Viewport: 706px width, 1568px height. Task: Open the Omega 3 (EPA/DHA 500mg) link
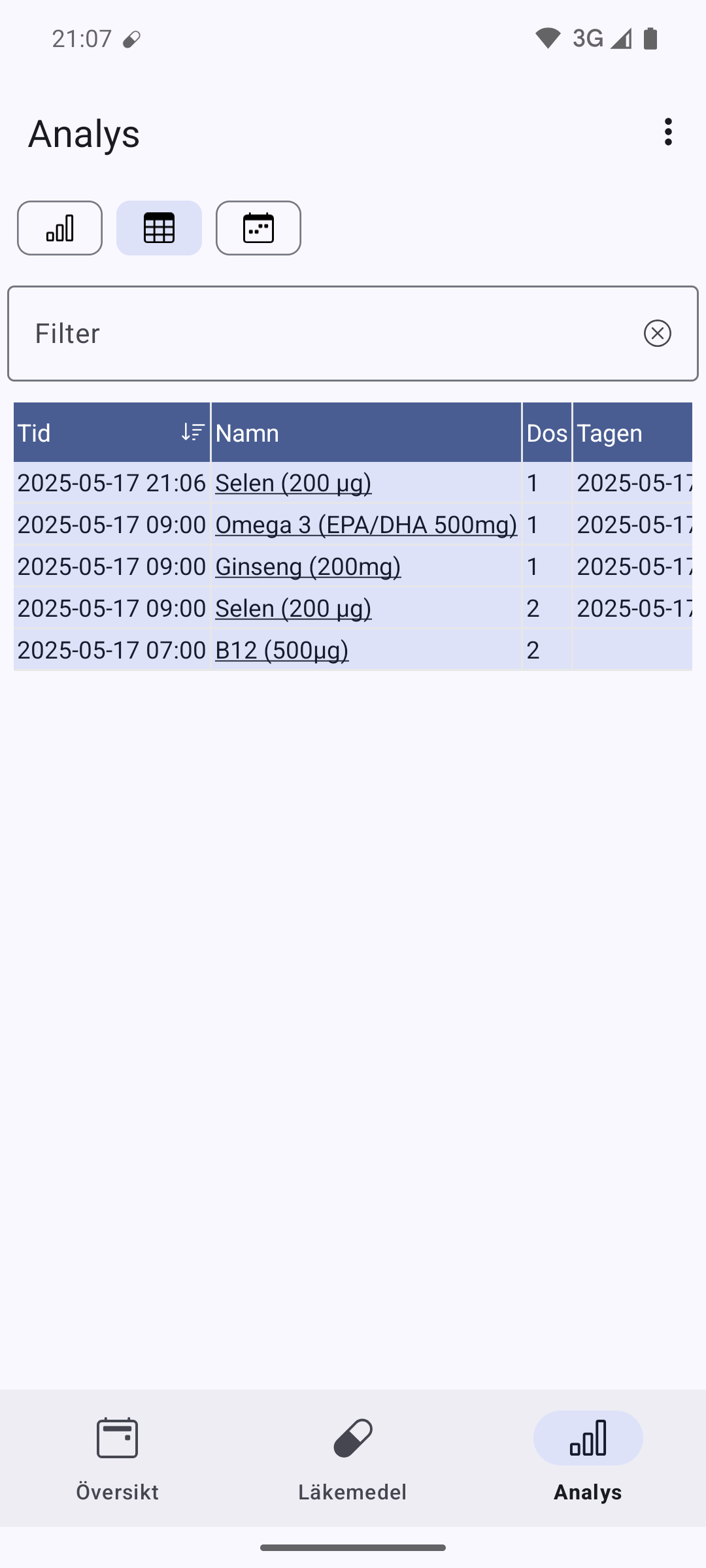366,525
